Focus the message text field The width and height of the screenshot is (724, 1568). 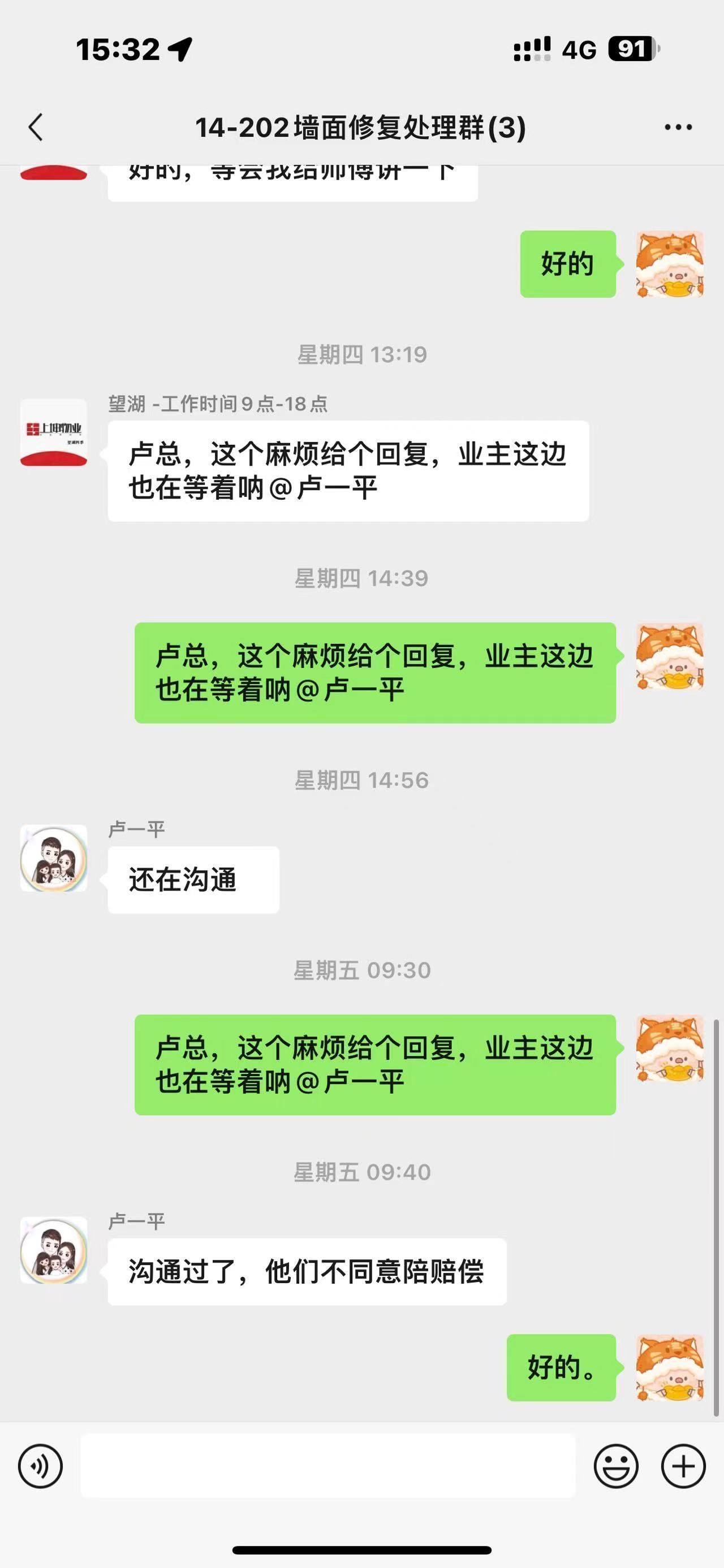[327, 1466]
